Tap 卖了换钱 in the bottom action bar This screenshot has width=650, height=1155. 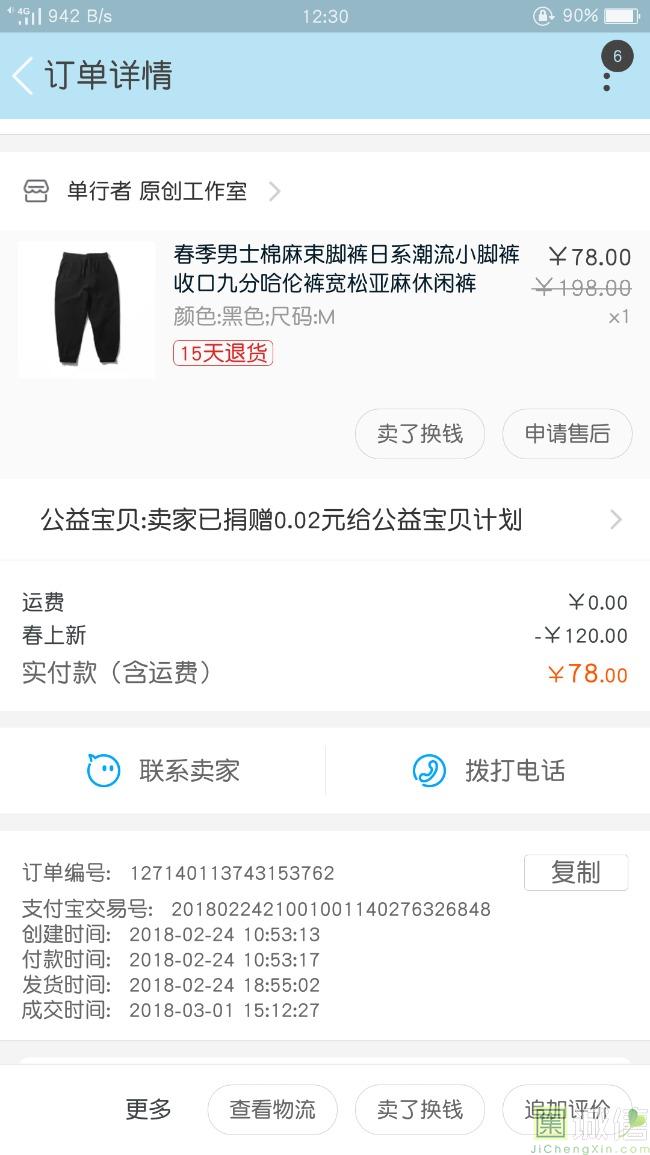click(420, 1109)
